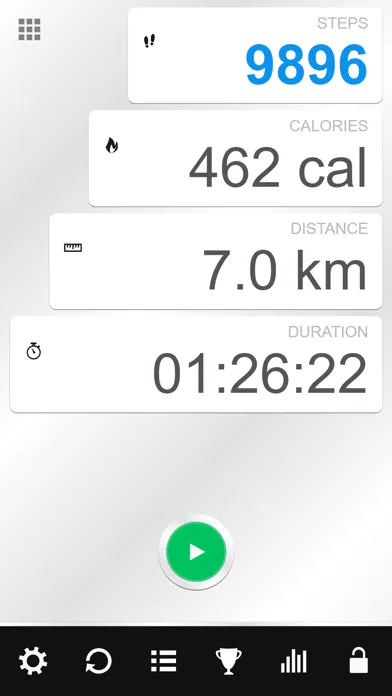Viewport: 392px width, 696px height.
Task: Start tracking with the green play button
Action: [196, 552]
